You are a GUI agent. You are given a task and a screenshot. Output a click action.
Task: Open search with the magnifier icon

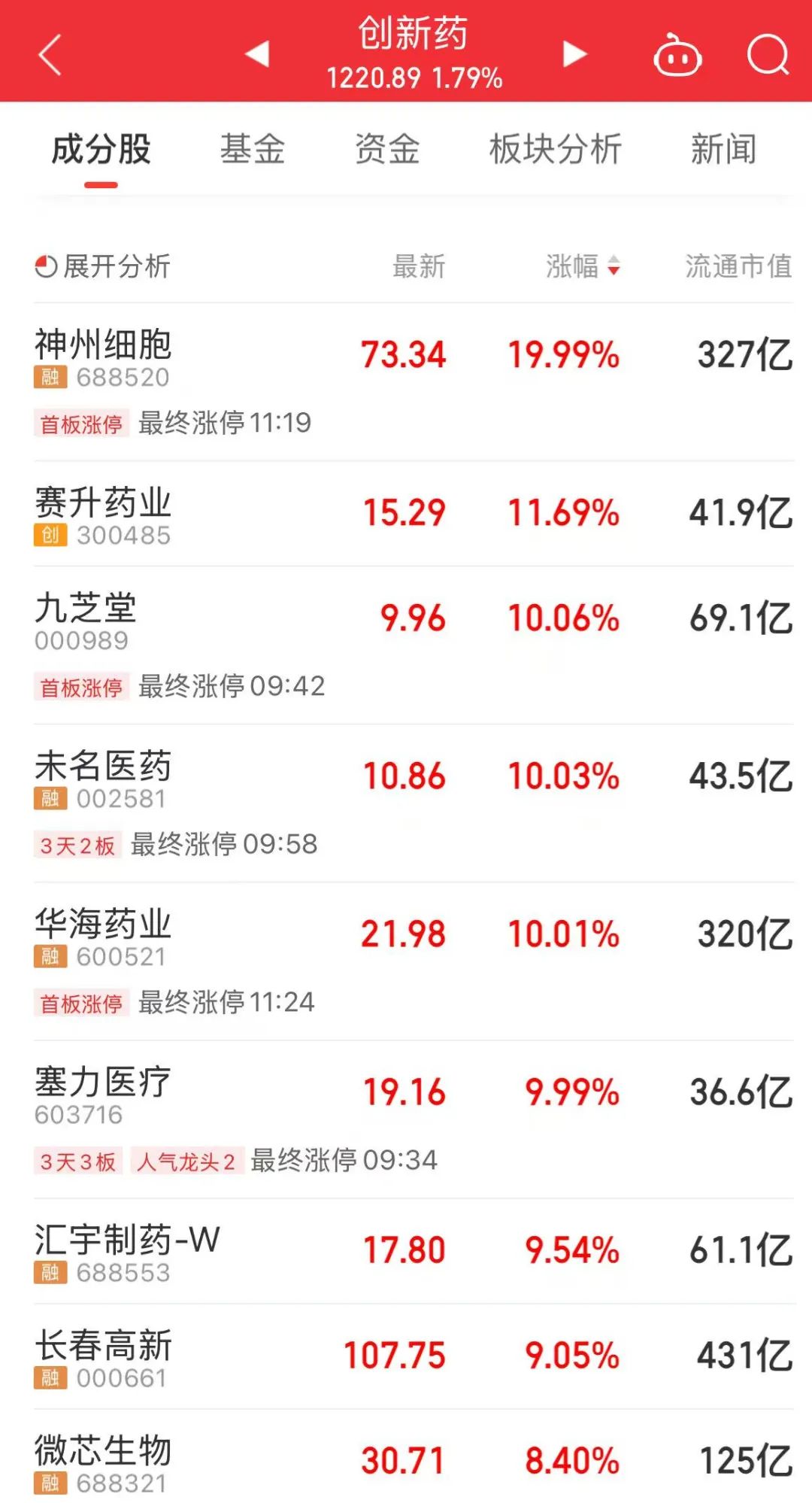click(x=768, y=55)
